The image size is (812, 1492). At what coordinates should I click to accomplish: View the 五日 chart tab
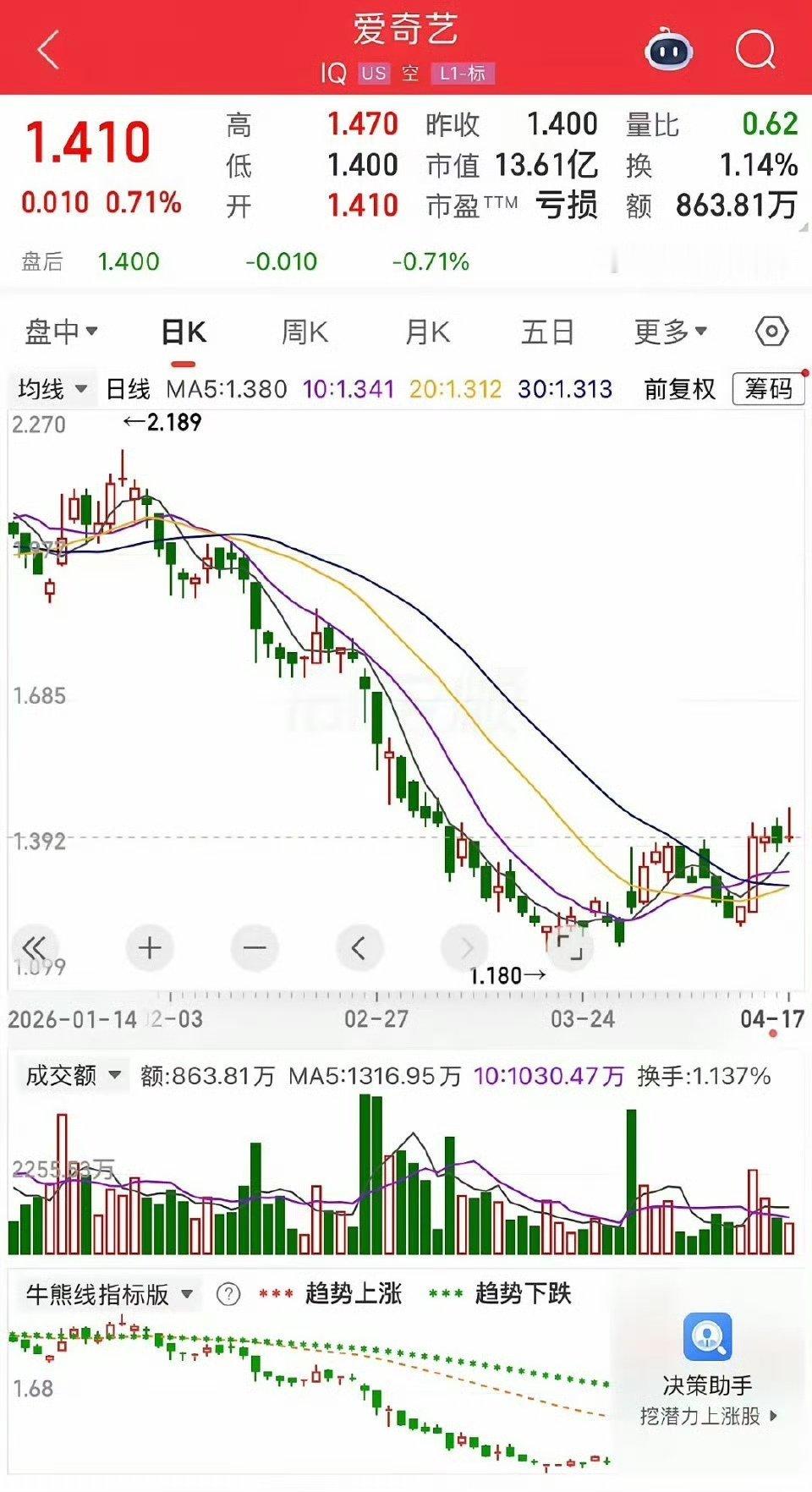[x=547, y=332]
